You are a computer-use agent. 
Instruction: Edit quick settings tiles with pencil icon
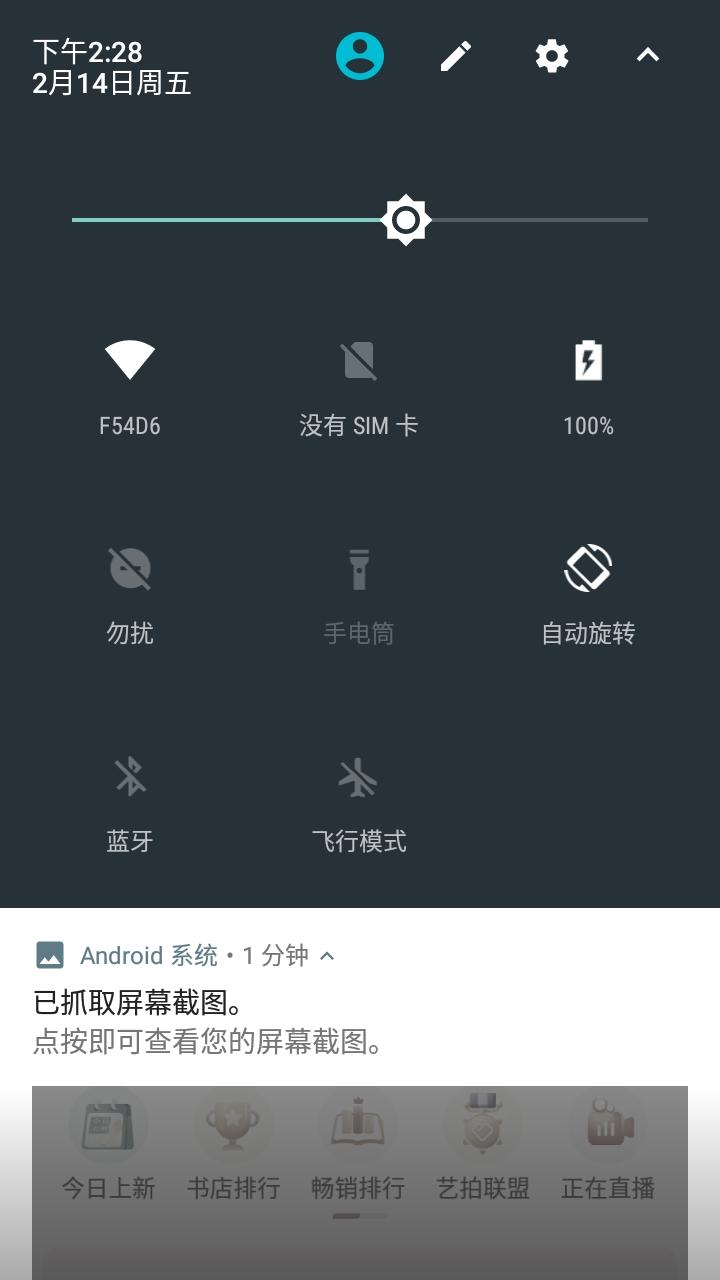456,56
